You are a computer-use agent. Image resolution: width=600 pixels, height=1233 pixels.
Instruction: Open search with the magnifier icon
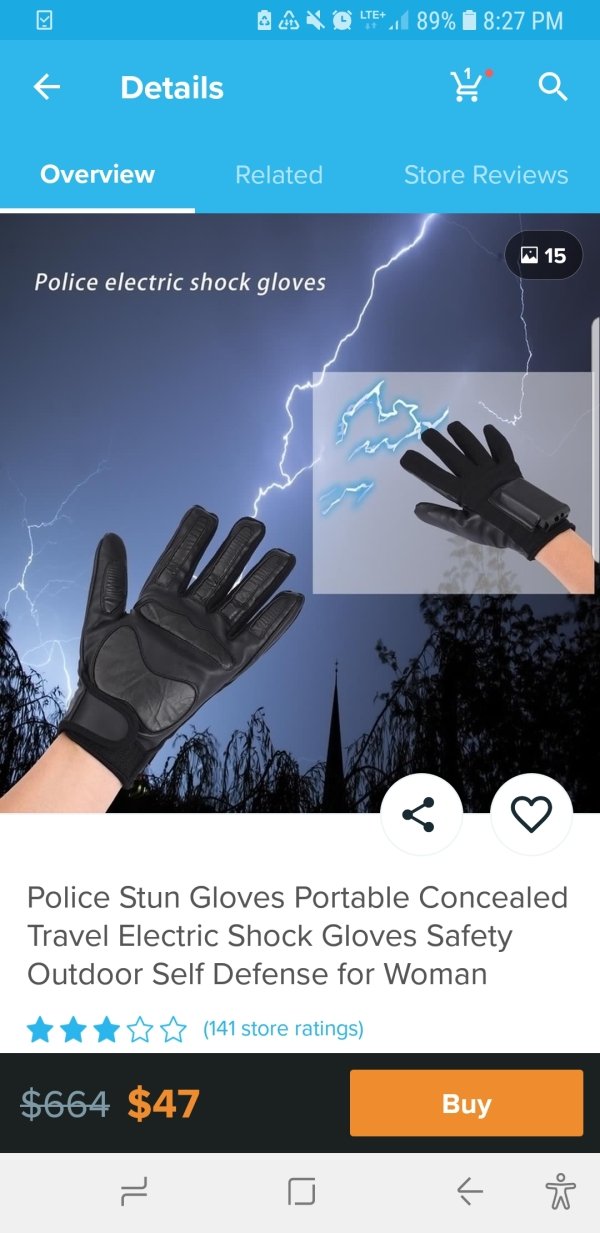[552, 88]
